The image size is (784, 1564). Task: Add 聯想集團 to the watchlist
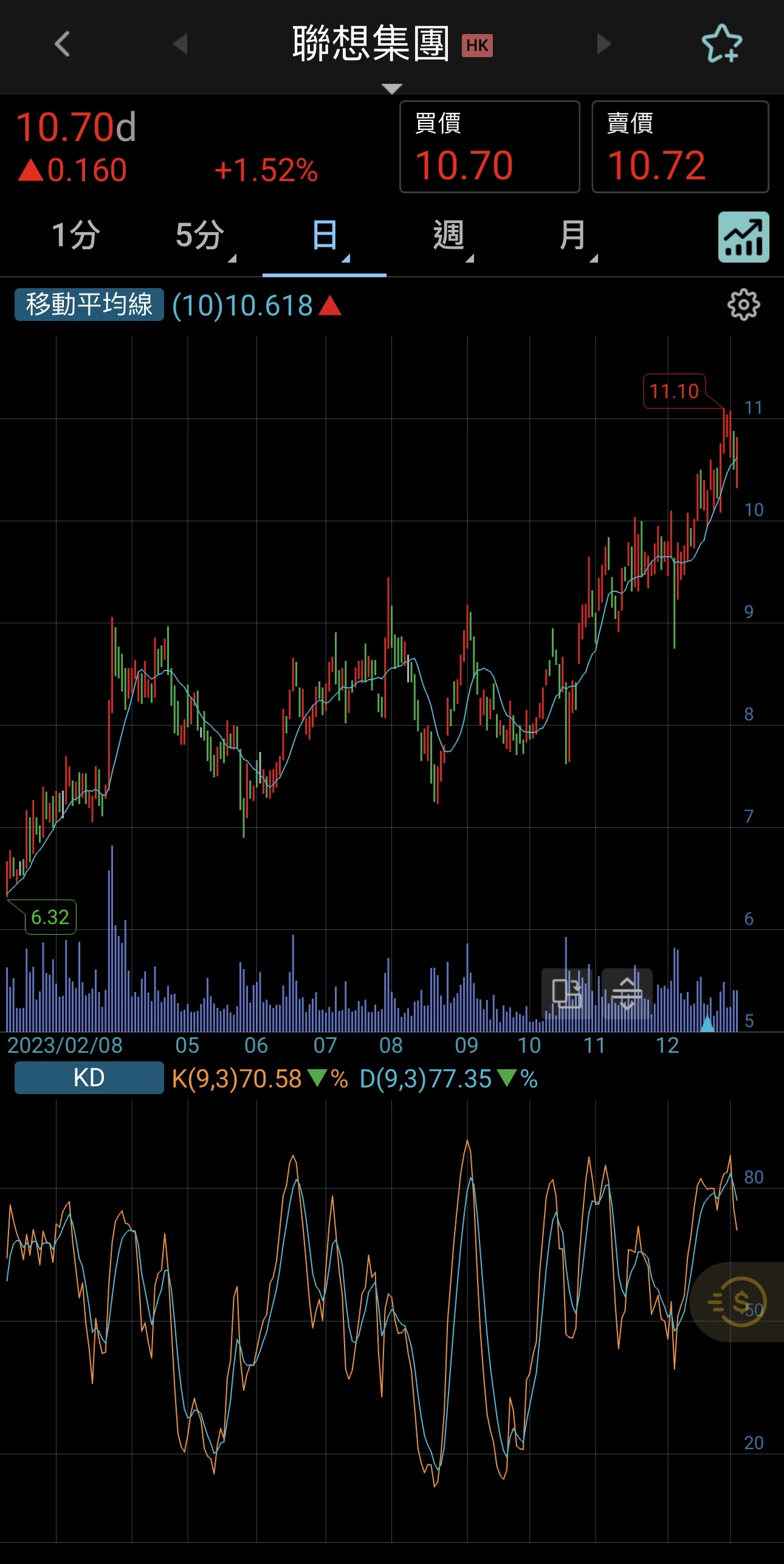(x=721, y=44)
